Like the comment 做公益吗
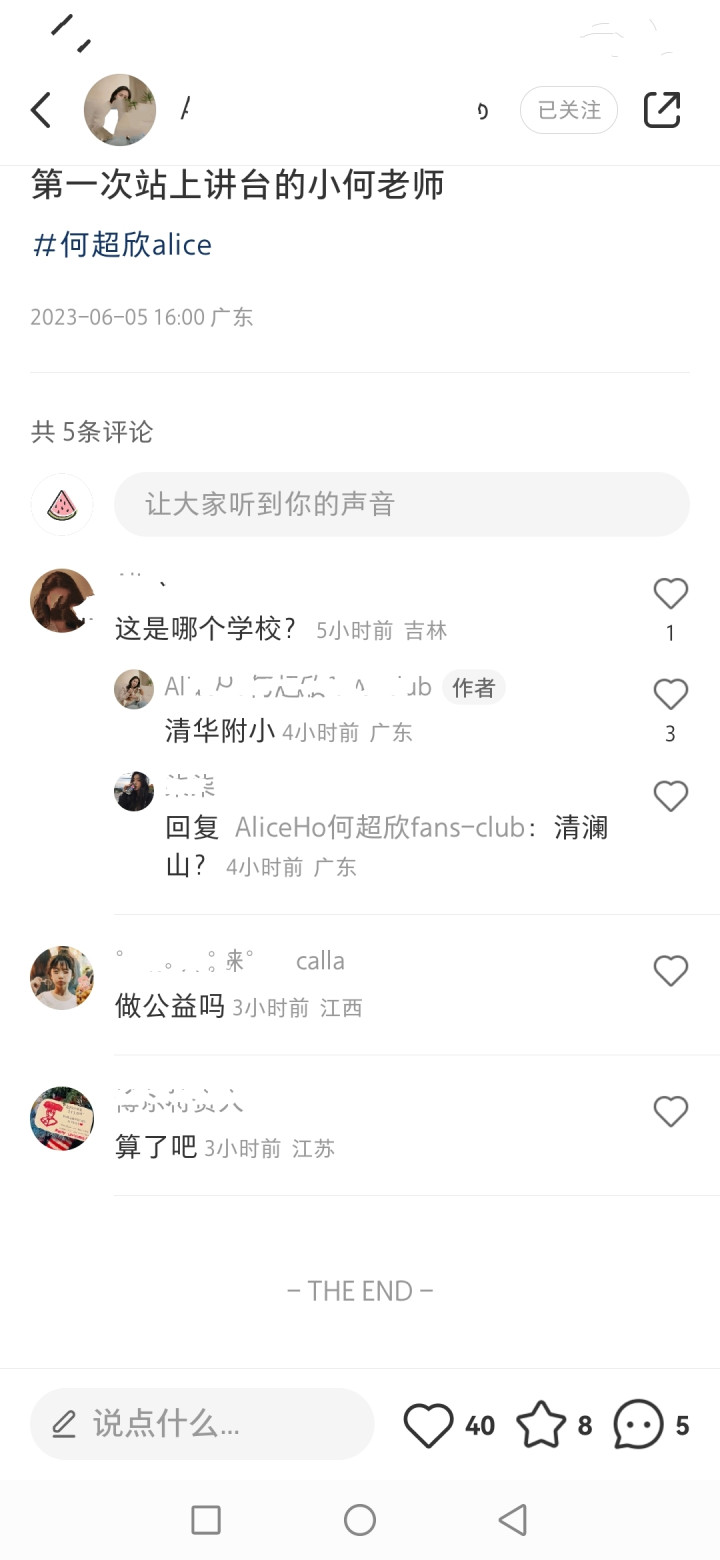This screenshot has width=720, height=1560. pyautogui.click(x=670, y=970)
